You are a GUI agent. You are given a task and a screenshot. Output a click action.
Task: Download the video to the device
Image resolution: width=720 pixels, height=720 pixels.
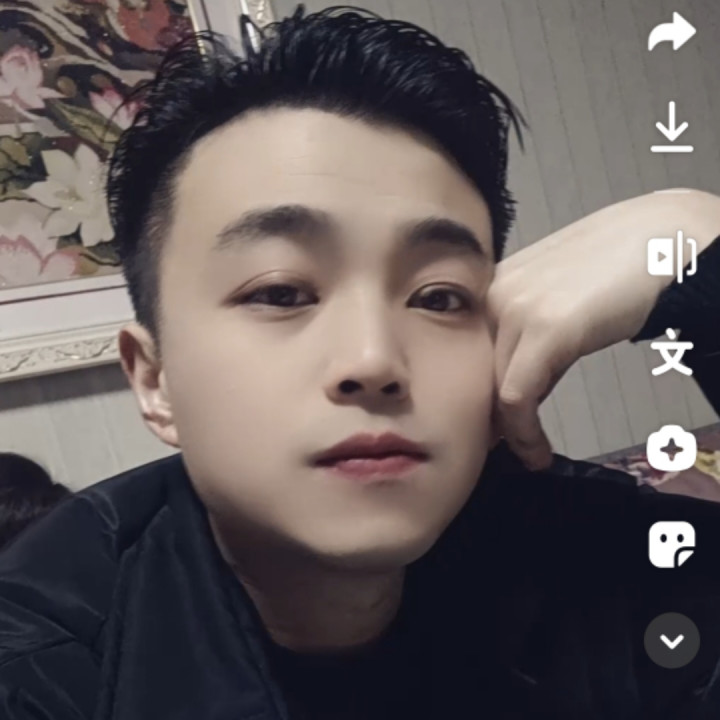[671, 127]
